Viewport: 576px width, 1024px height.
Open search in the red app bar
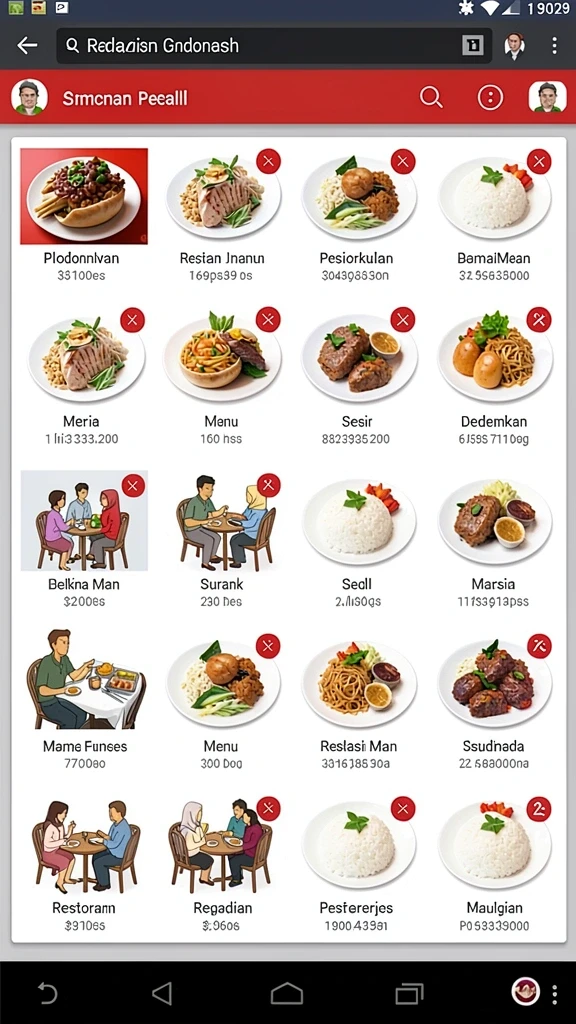click(431, 98)
